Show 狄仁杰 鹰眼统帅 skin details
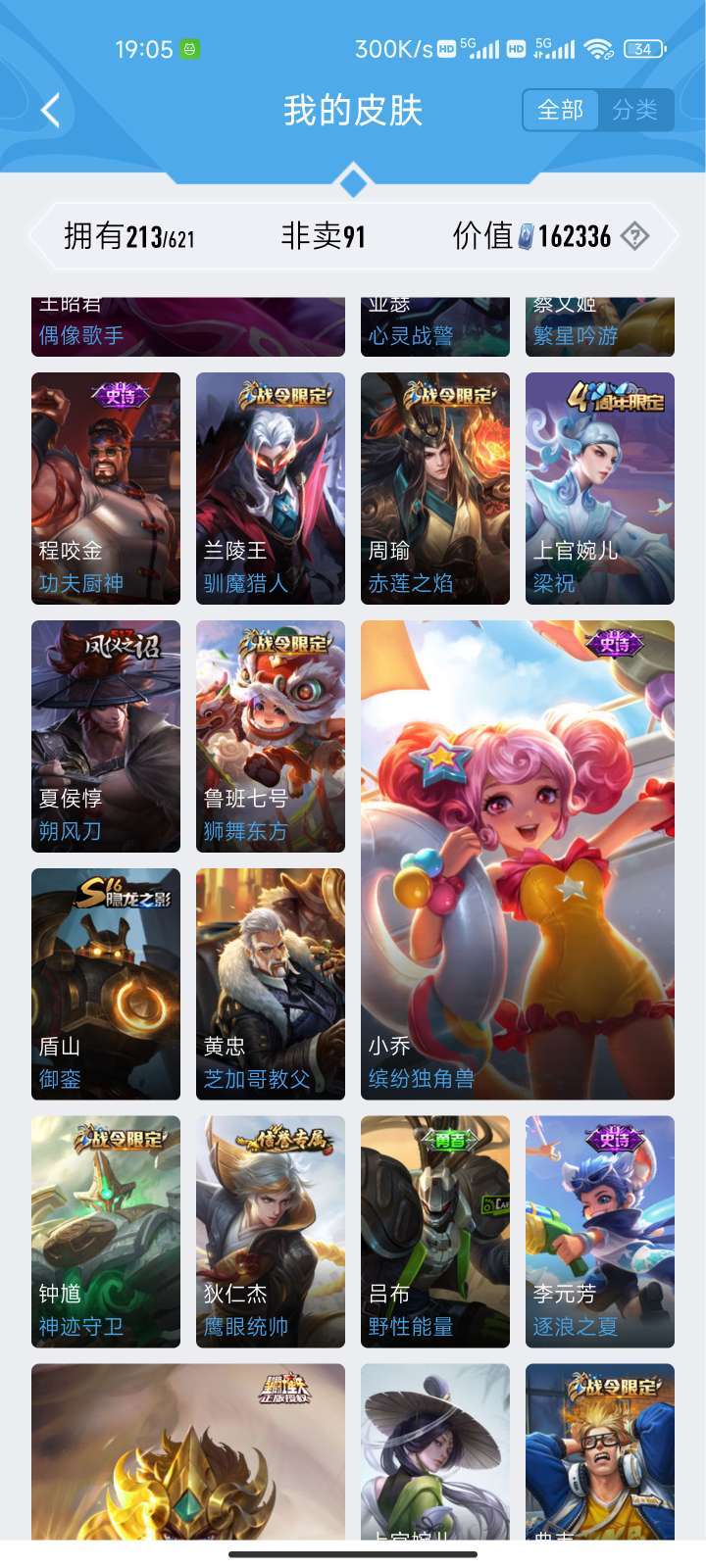The height and width of the screenshot is (1568, 706). tap(271, 1232)
